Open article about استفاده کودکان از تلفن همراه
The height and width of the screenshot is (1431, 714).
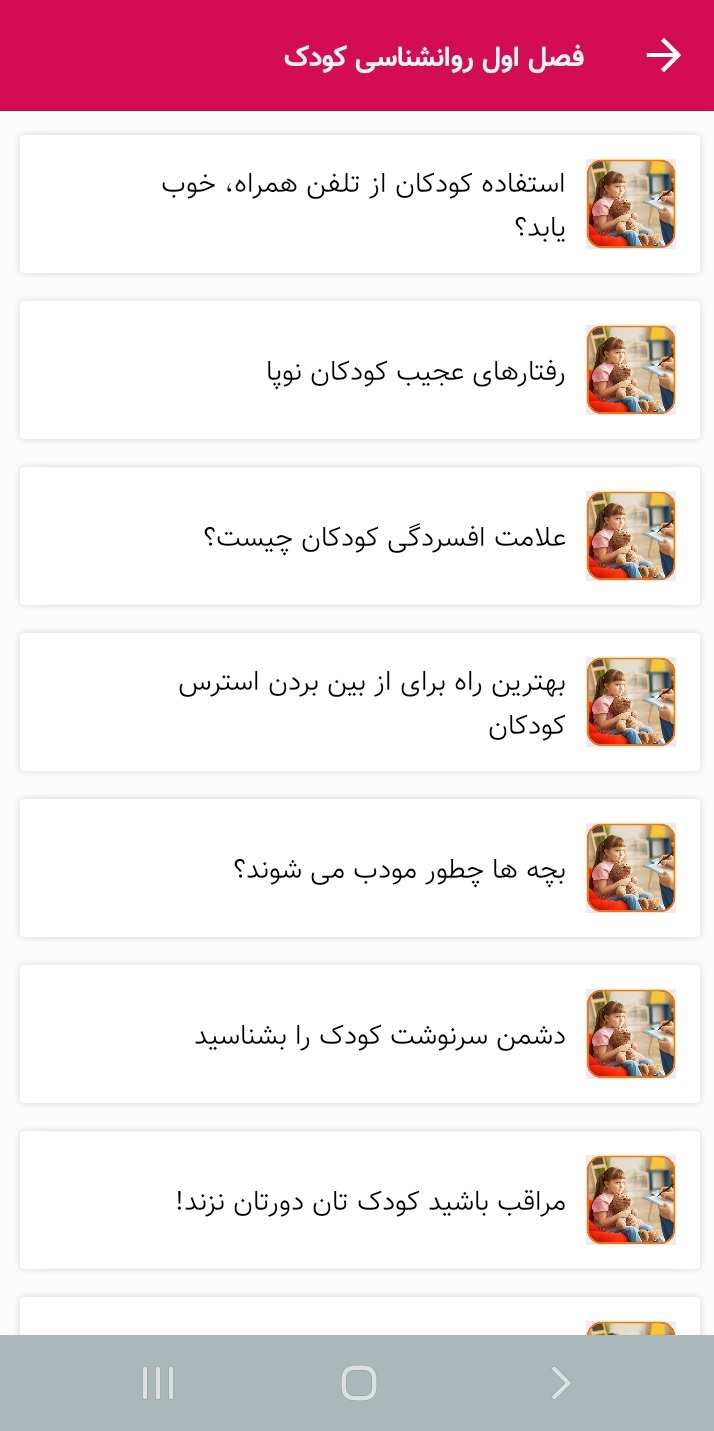tap(360, 204)
